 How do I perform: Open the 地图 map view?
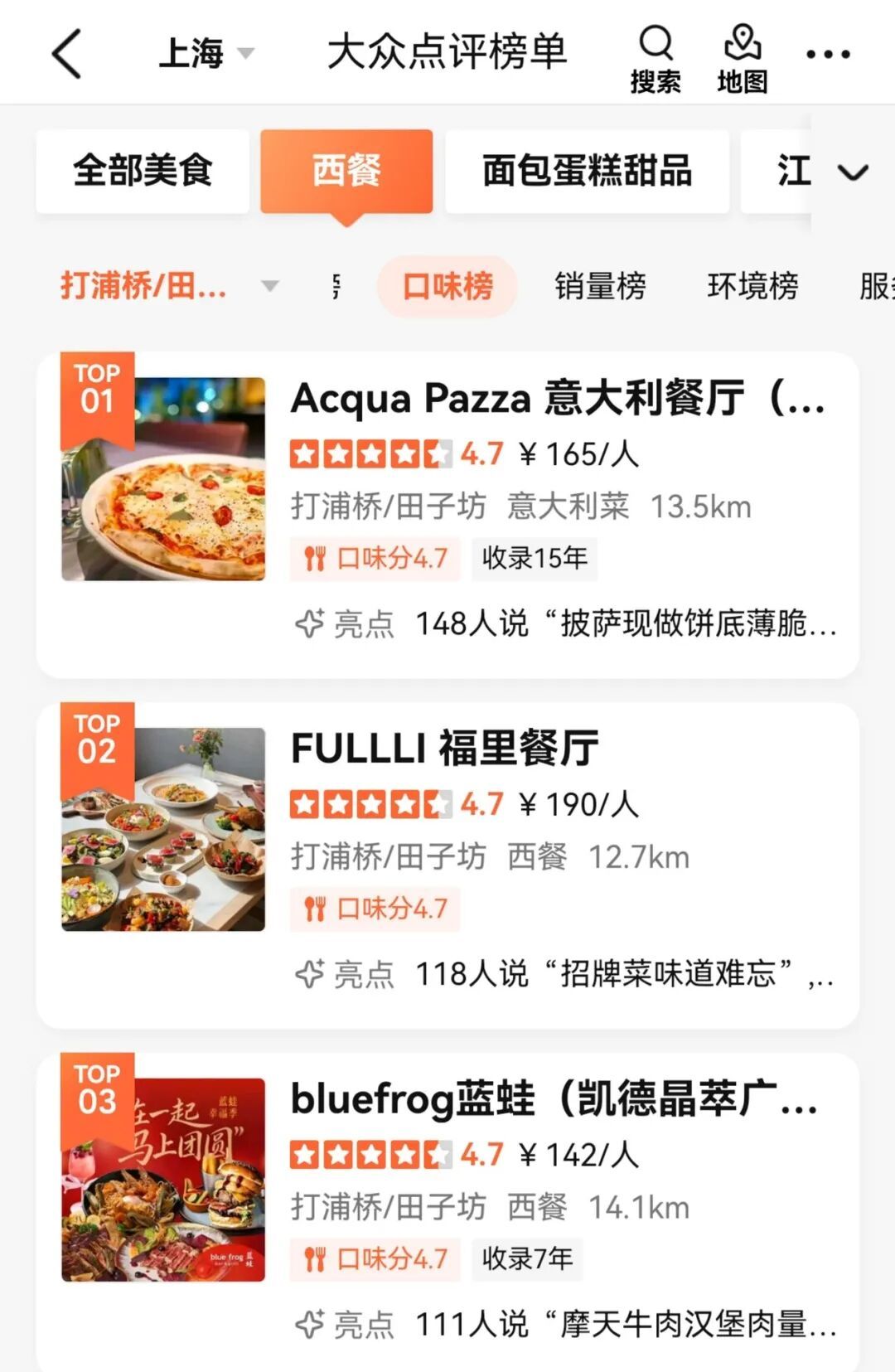(742, 58)
